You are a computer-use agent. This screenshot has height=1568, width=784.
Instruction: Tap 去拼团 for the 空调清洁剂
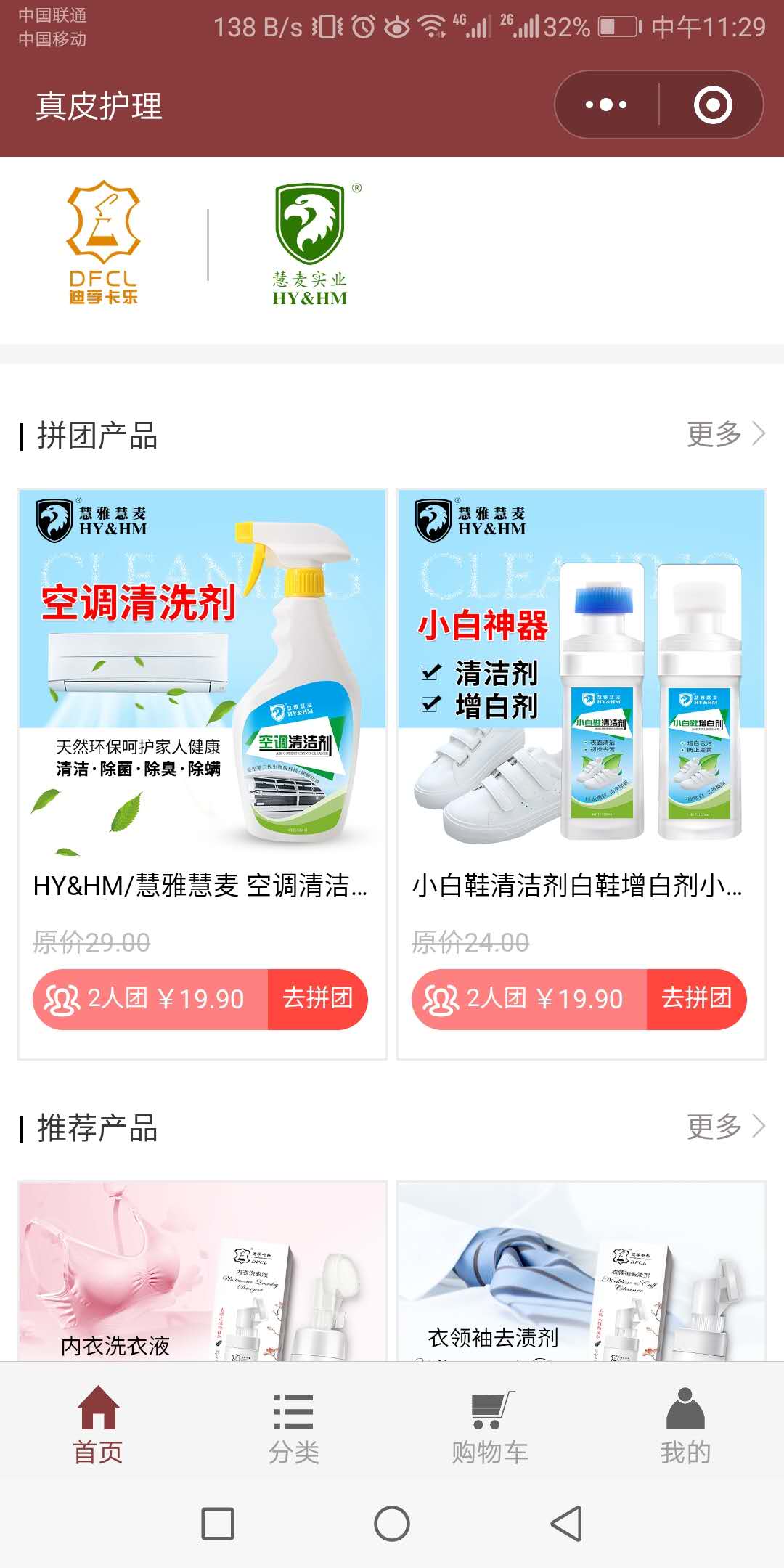[x=317, y=999]
